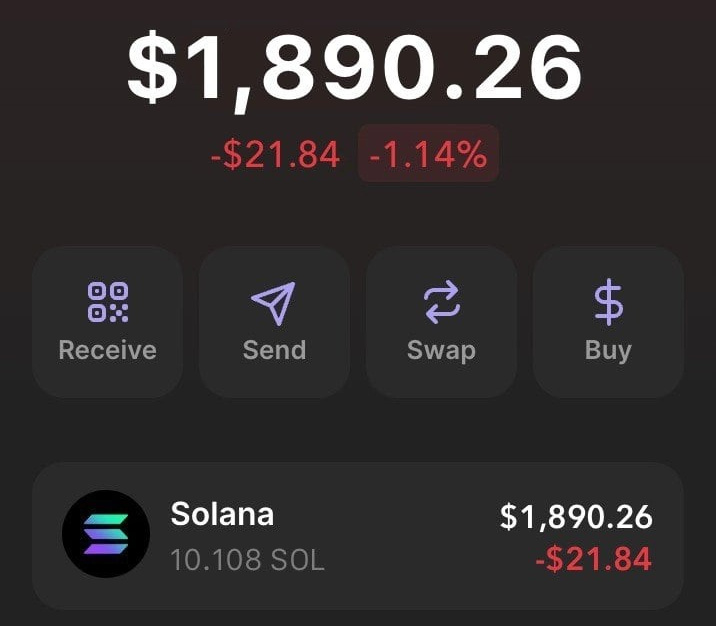Viewport: 716px width, 626px height.
Task: Tap the Receive button
Action: [108, 322]
